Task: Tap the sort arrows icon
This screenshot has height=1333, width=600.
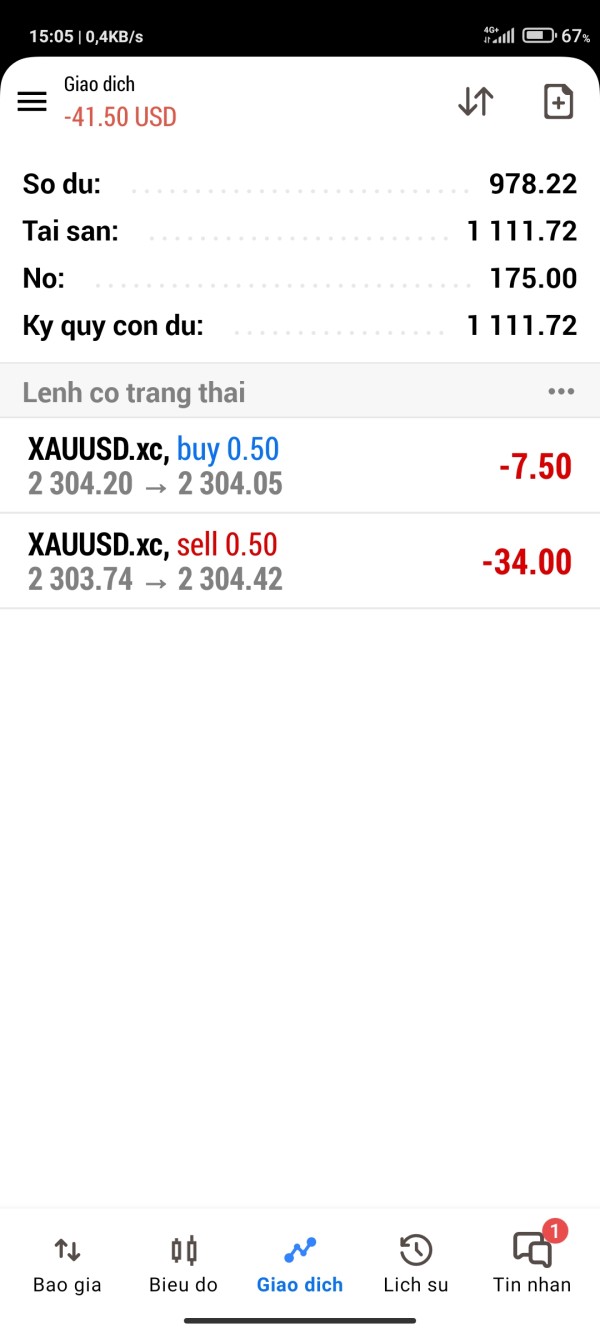Action: point(476,101)
